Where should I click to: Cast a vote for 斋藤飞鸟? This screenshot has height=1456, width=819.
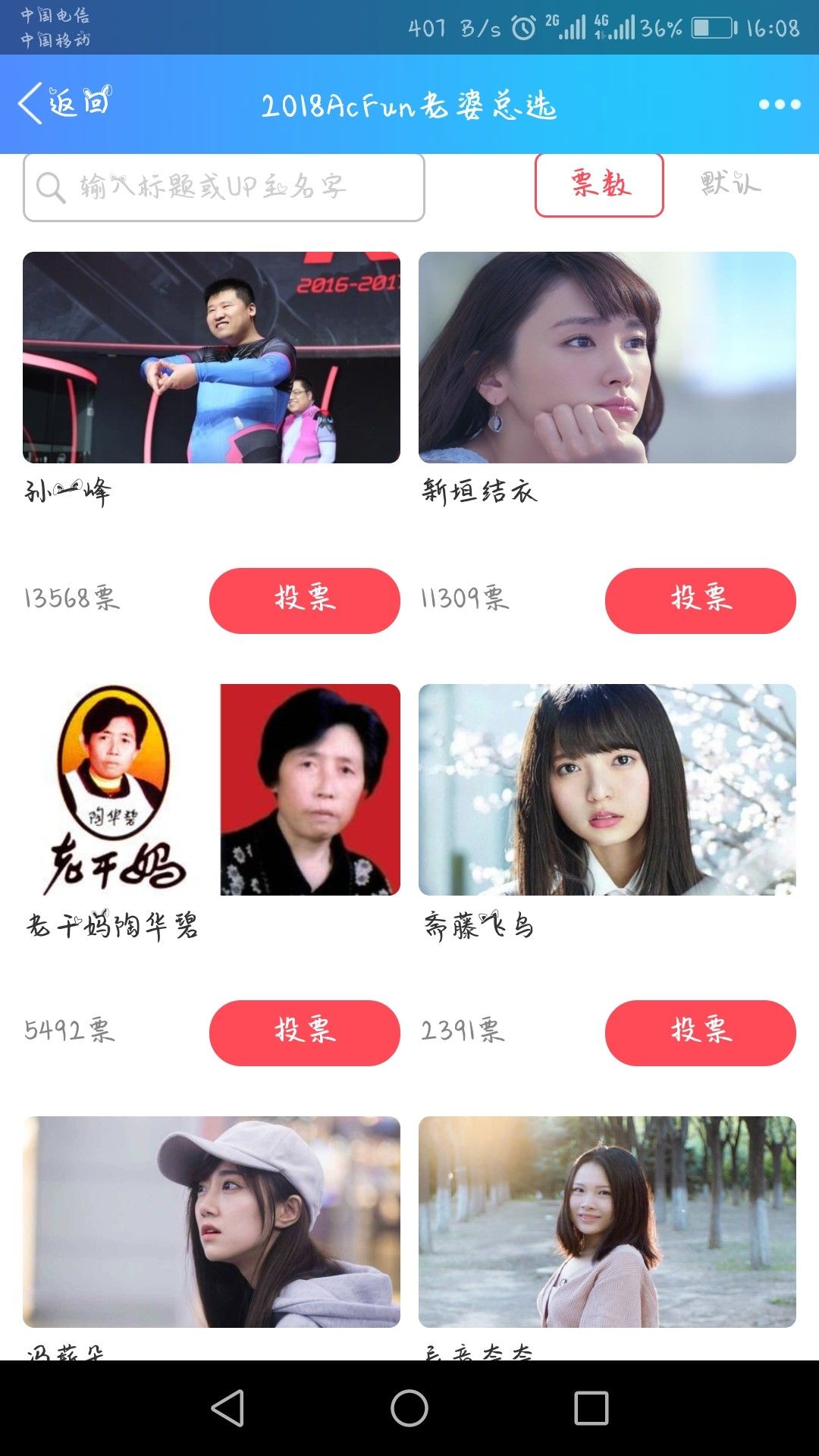click(x=700, y=1032)
